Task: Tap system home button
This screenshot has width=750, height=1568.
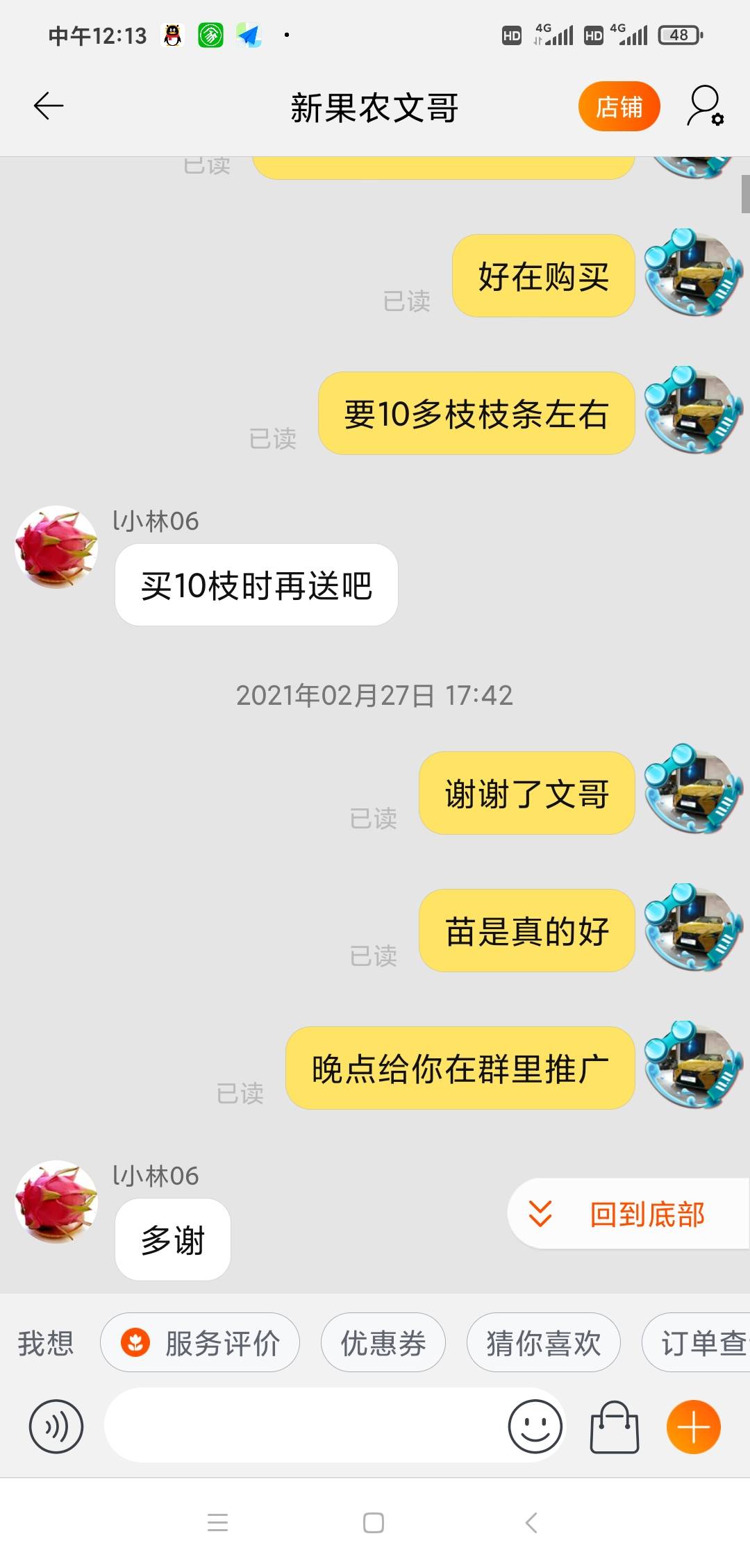Action: 374,1523
